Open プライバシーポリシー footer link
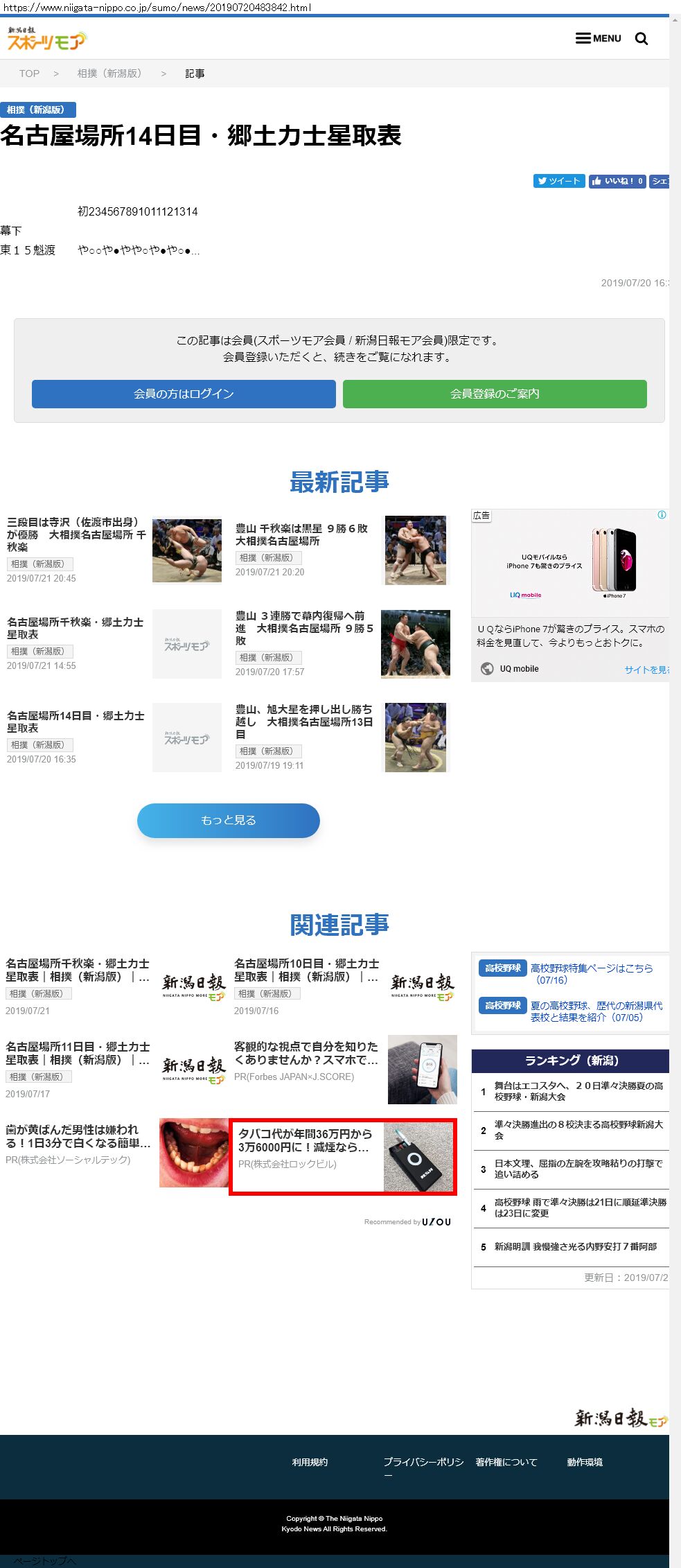This screenshot has height=1568, width=681. [423, 1463]
